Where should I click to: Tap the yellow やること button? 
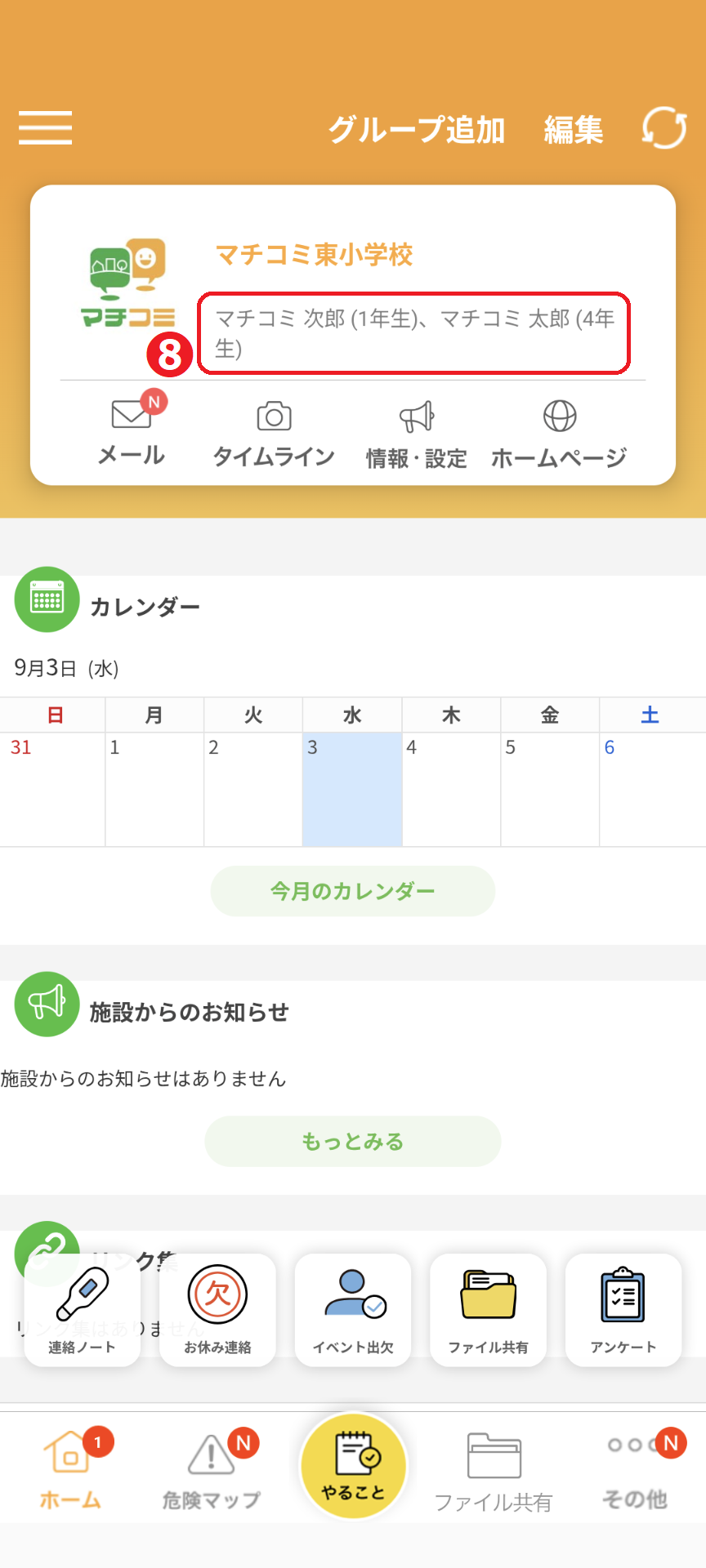(x=354, y=1466)
